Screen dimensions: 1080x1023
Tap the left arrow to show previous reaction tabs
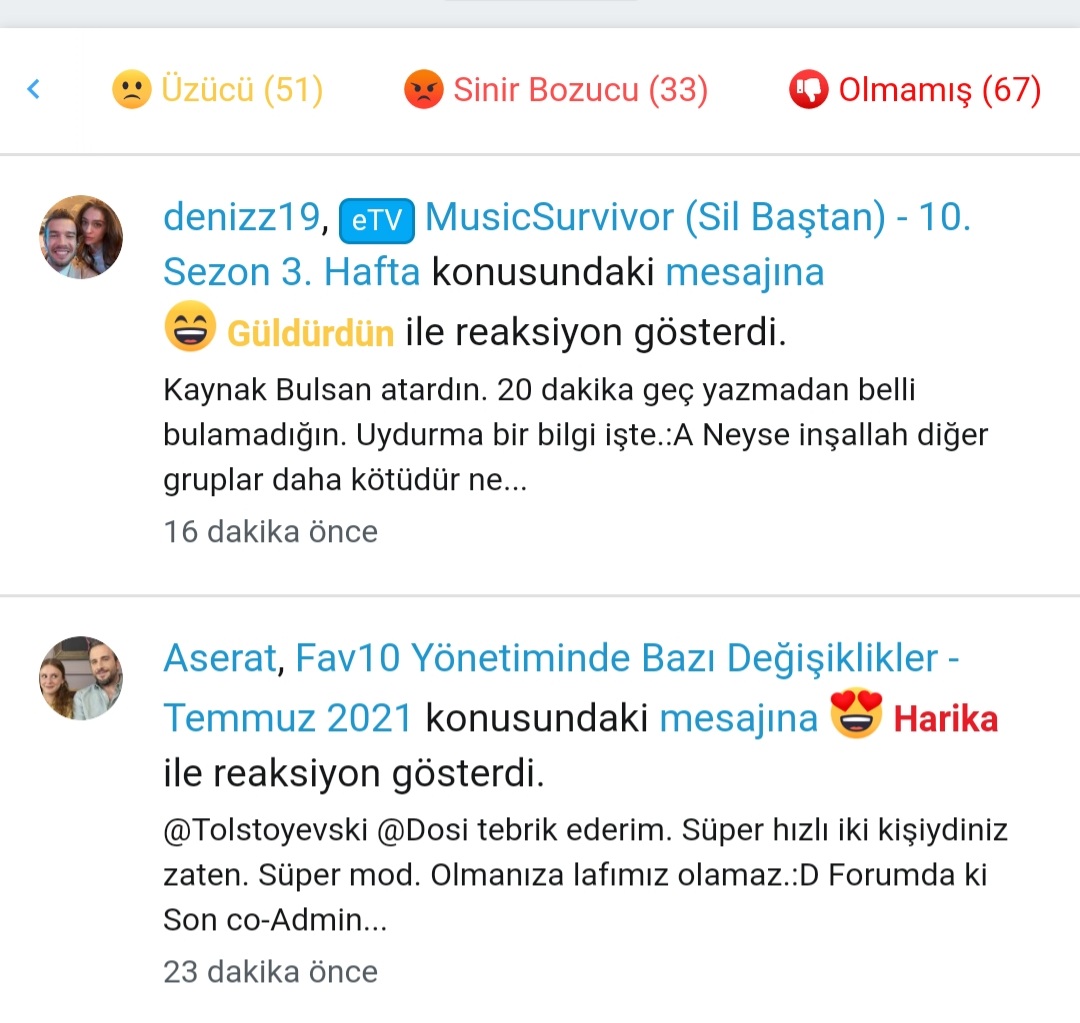coord(33,90)
